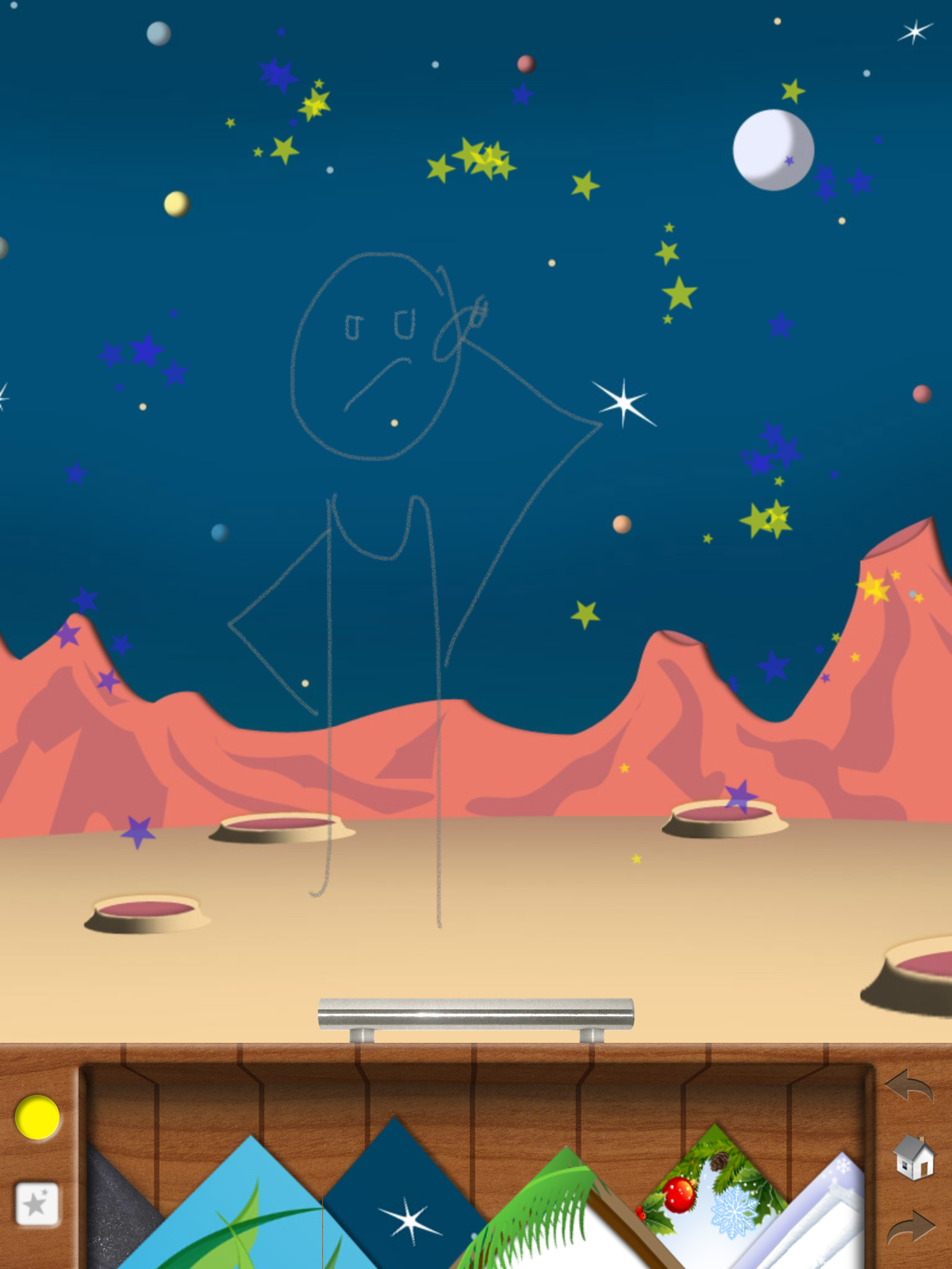Redo the undone stroke

(911, 1227)
